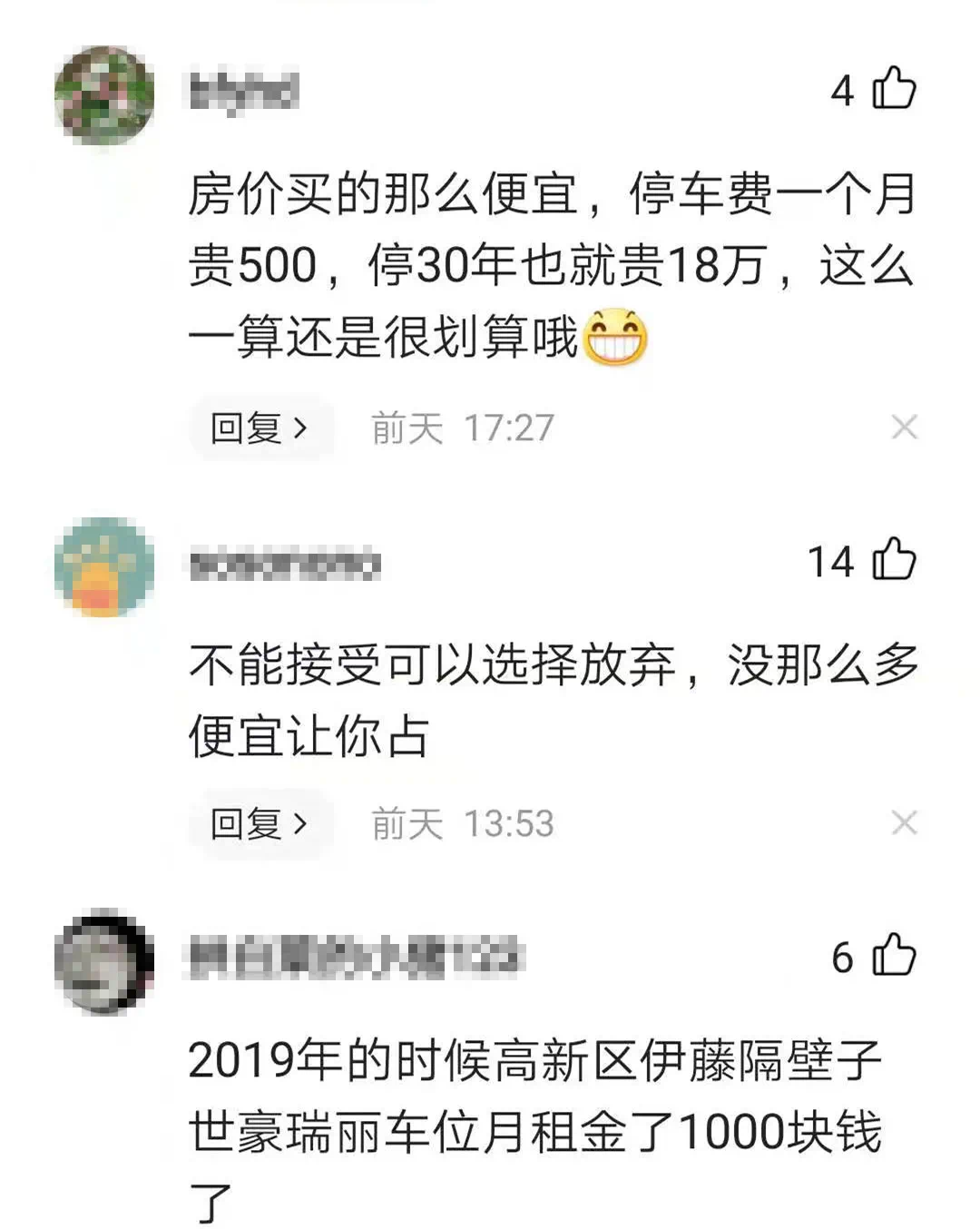Dismiss the comment posted at 17:27
The width and height of the screenshot is (980, 1229).
coord(904,427)
